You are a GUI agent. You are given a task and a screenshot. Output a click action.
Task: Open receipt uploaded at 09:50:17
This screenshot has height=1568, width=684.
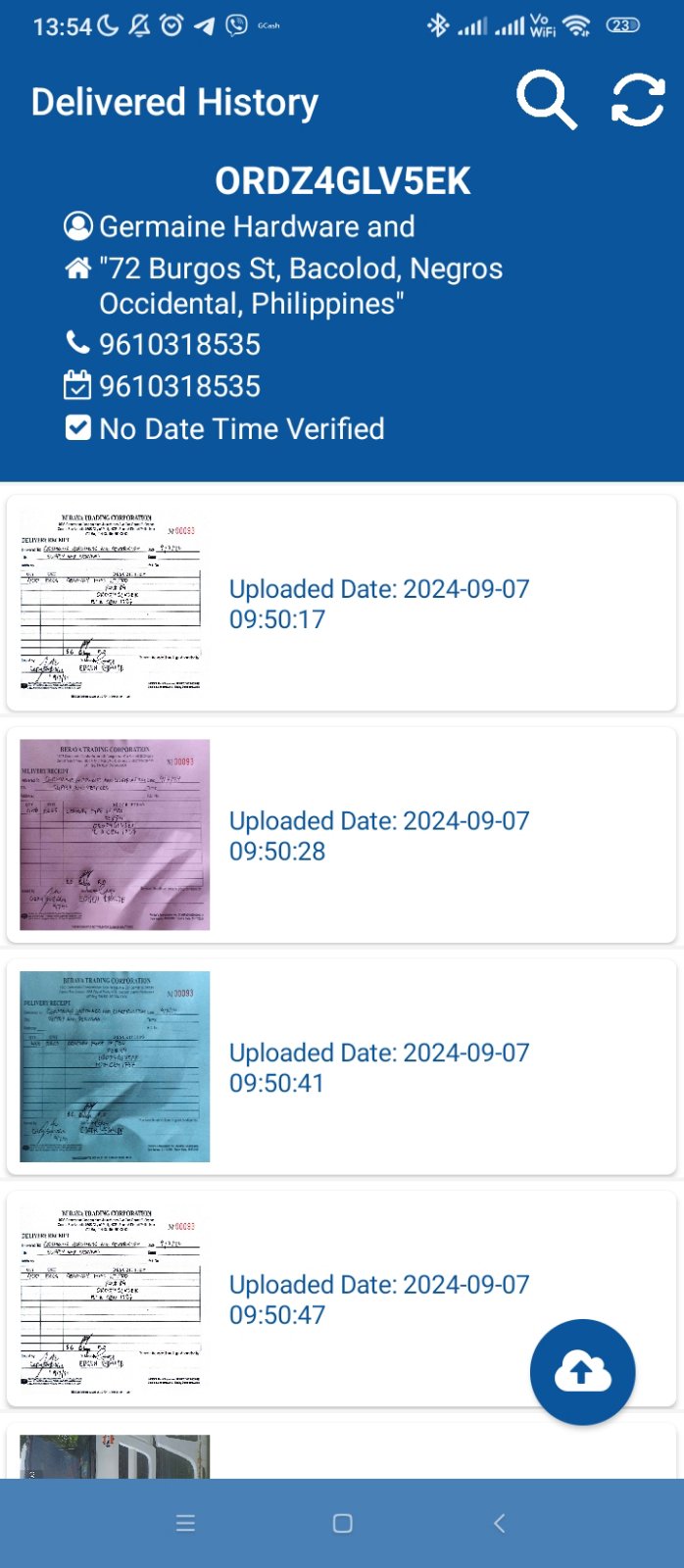pyautogui.click(x=115, y=603)
